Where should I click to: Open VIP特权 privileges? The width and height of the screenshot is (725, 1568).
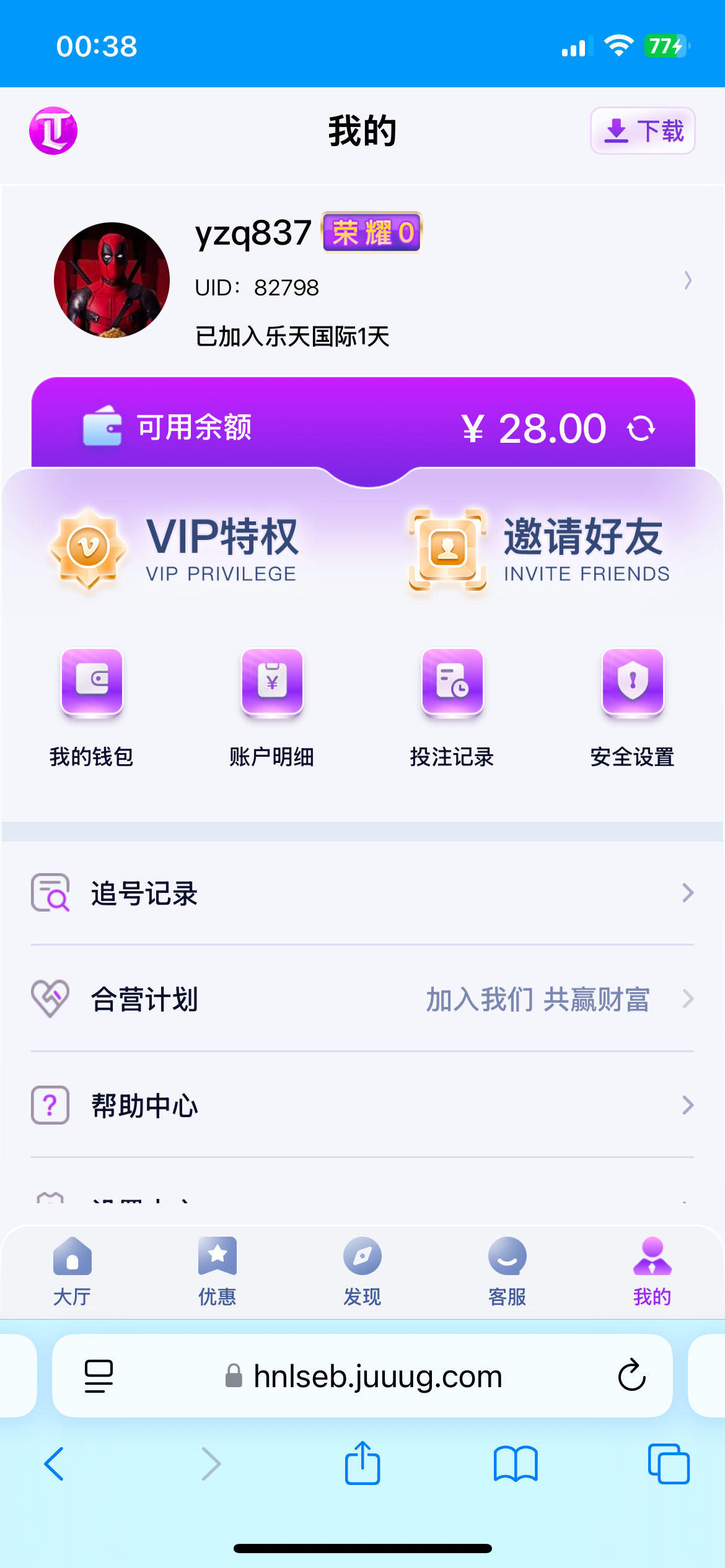pyautogui.click(x=175, y=548)
